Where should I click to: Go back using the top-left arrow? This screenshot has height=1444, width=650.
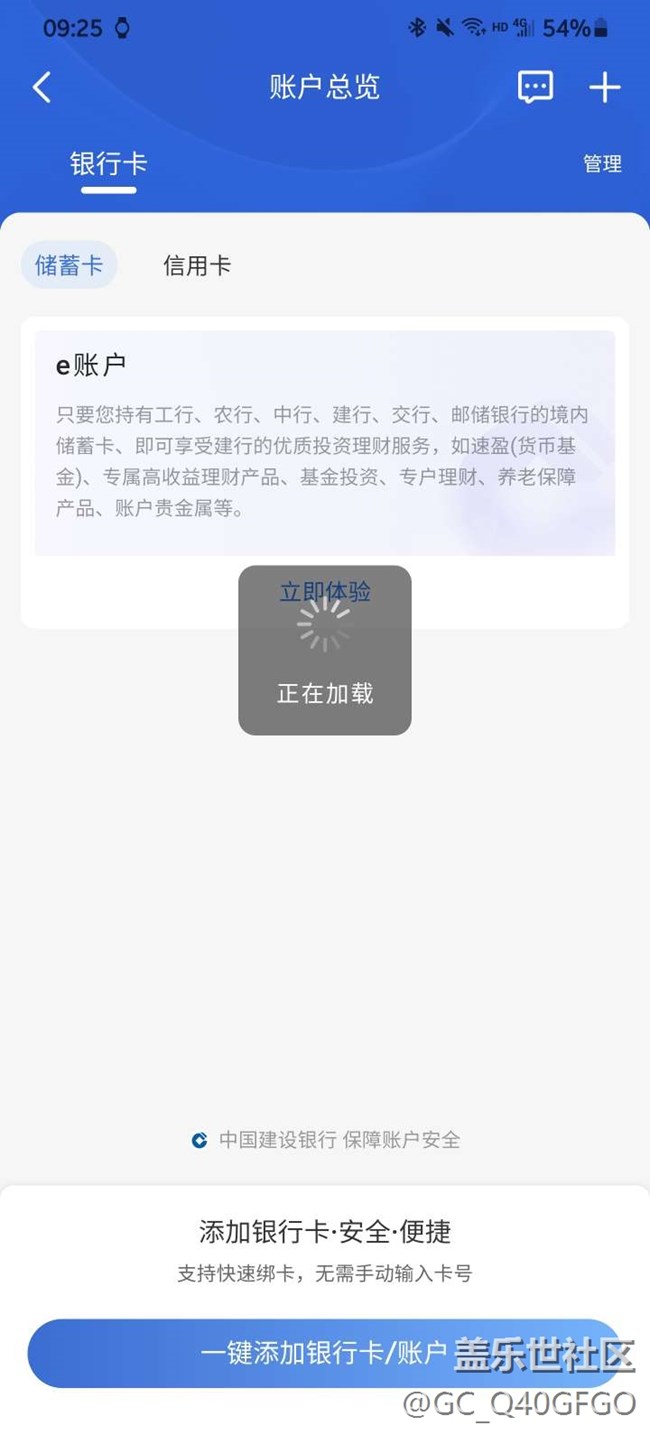[42, 87]
